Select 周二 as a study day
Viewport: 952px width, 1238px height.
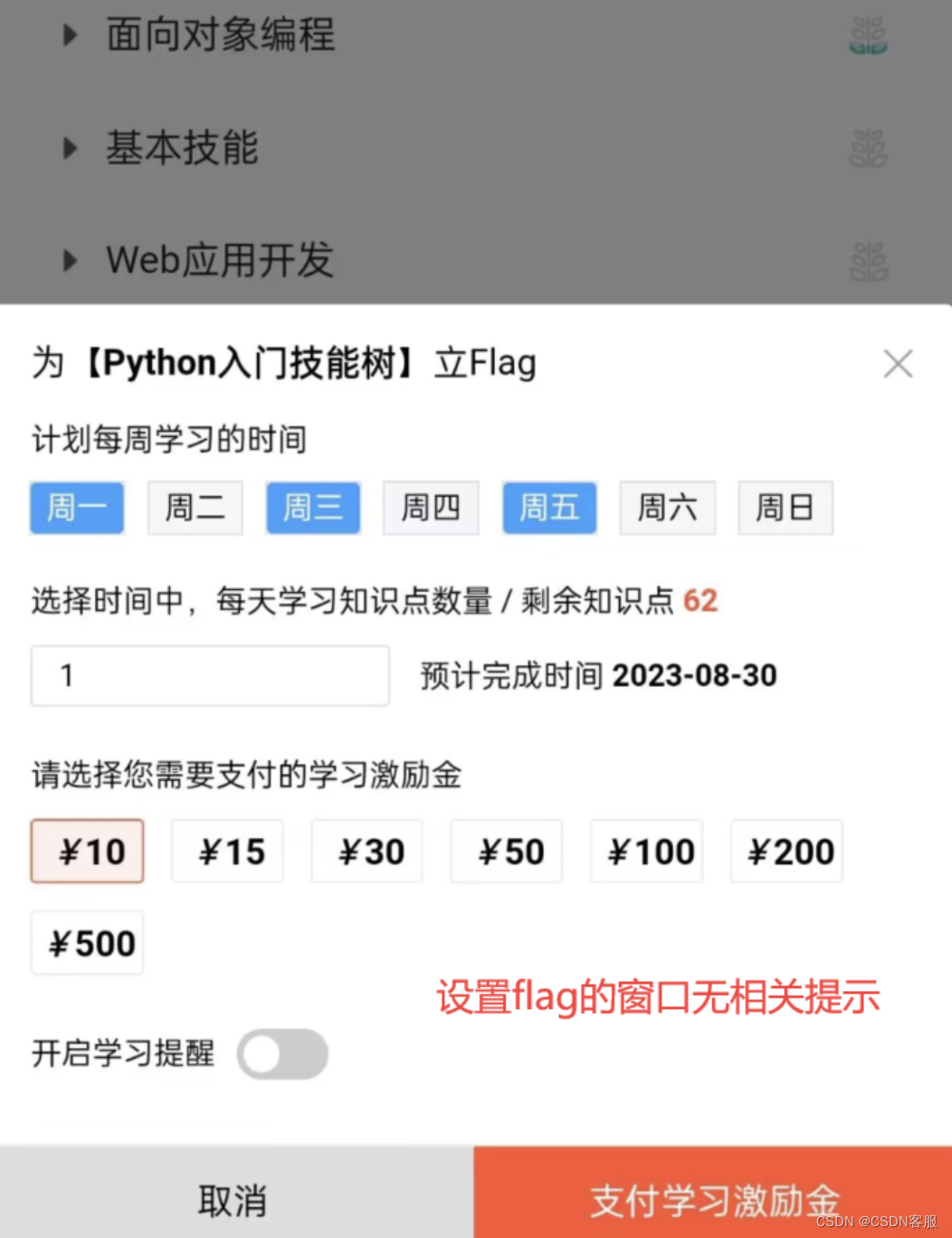coord(195,508)
